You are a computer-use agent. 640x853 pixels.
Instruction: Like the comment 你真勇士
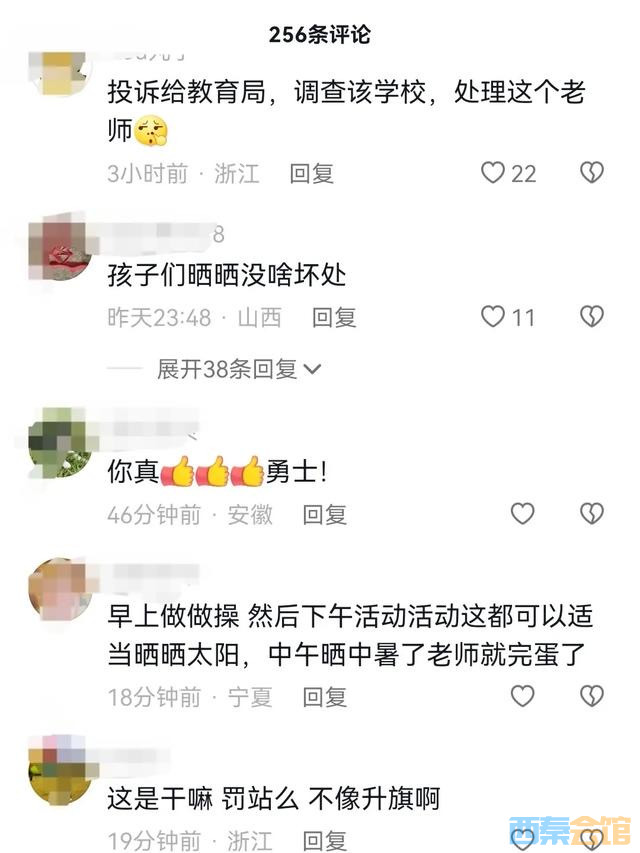pyautogui.click(x=523, y=514)
